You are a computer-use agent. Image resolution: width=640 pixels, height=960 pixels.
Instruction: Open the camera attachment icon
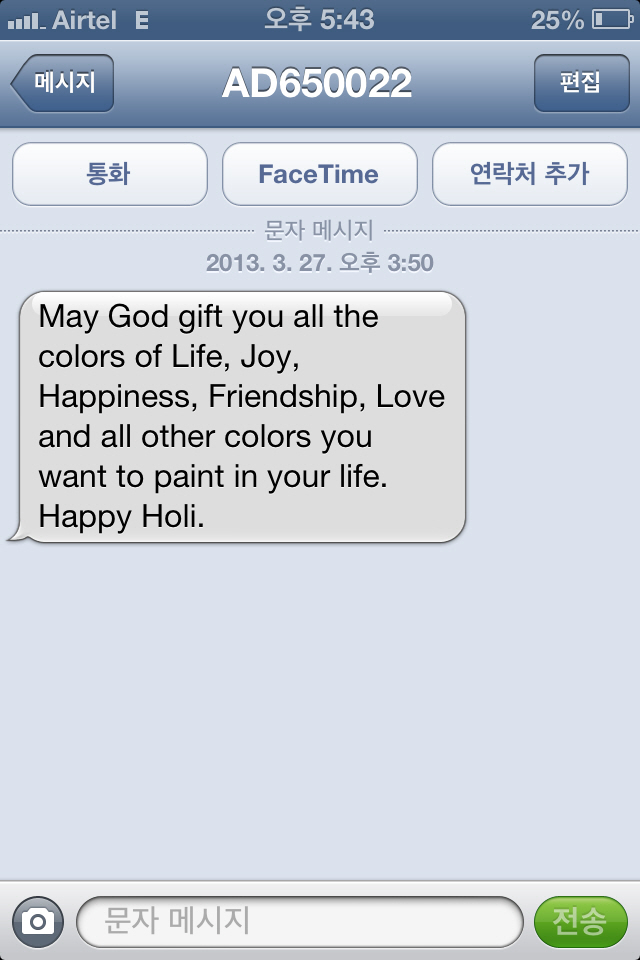click(x=38, y=921)
